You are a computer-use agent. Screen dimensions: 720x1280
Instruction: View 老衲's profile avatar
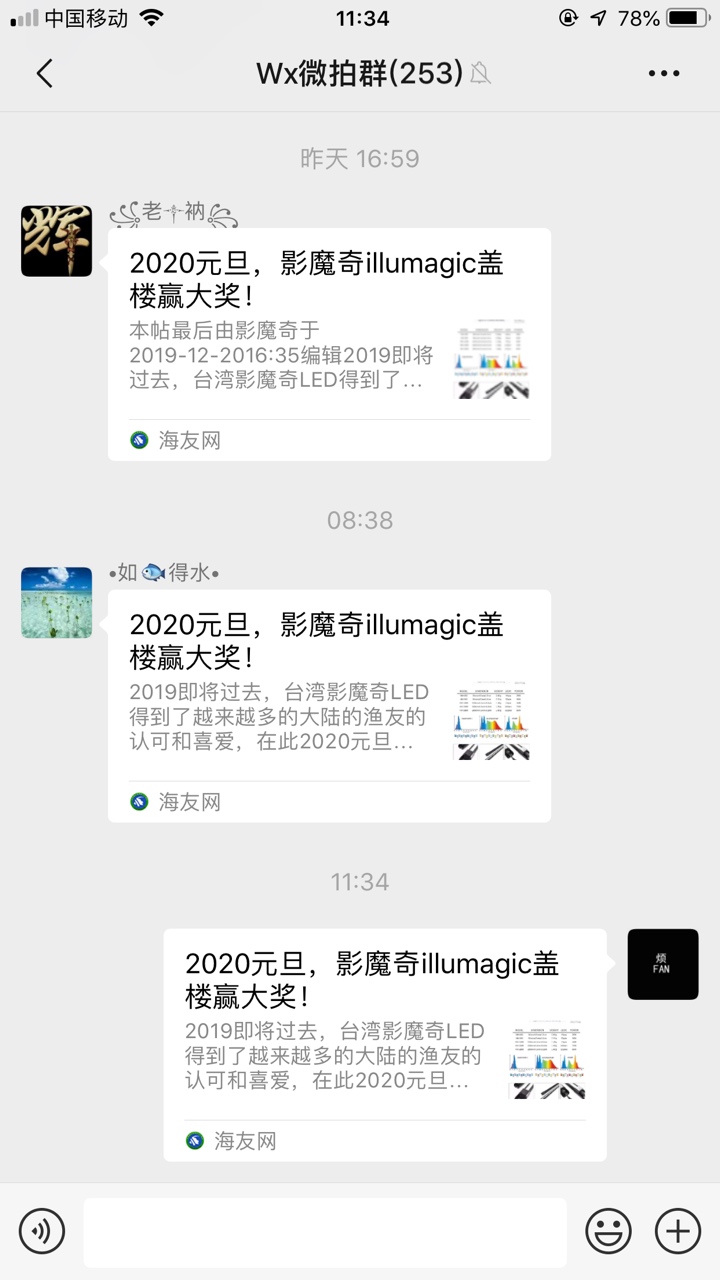click(x=56, y=241)
